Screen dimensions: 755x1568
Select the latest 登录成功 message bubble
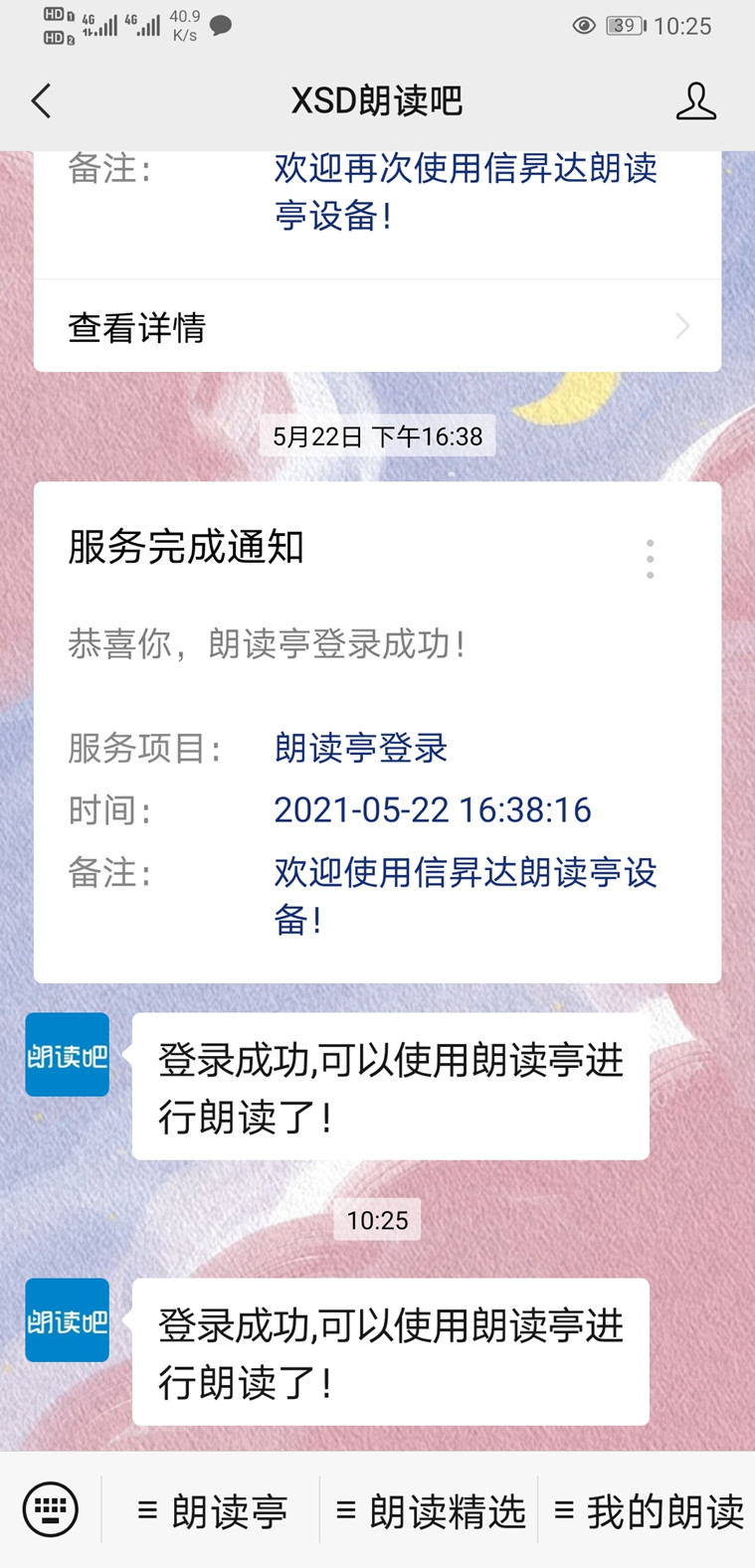pyautogui.click(x=390, y=1352)
